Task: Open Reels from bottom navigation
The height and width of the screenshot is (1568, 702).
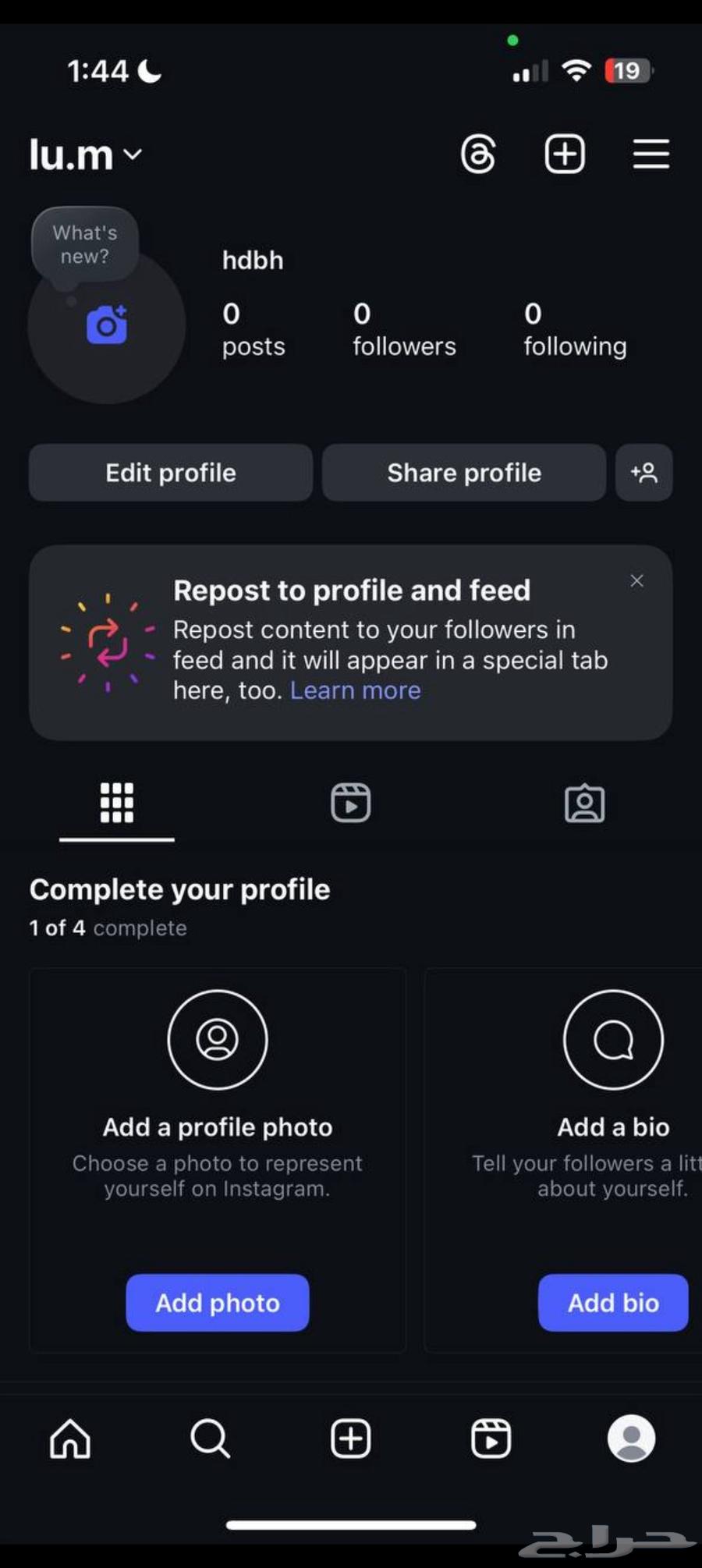Action: (x=491, y=1438)
